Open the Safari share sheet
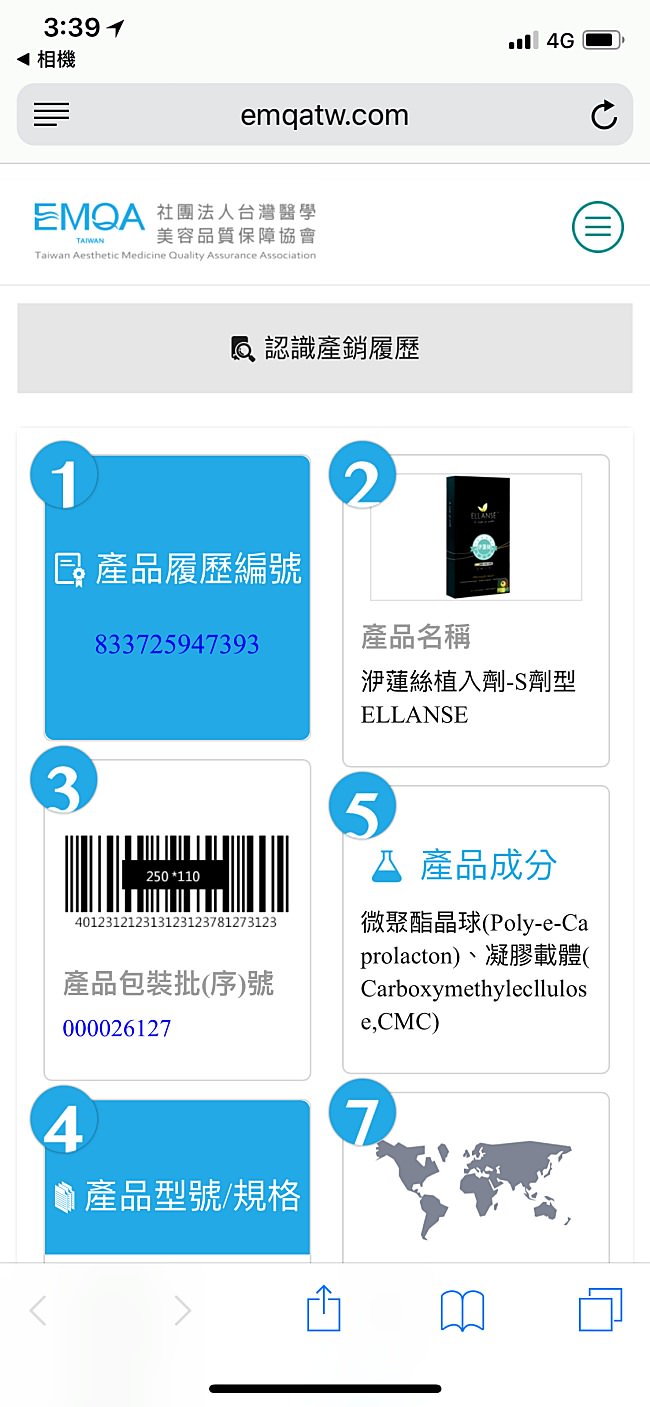This screenshot has height=1407, width=650. 323,1308
